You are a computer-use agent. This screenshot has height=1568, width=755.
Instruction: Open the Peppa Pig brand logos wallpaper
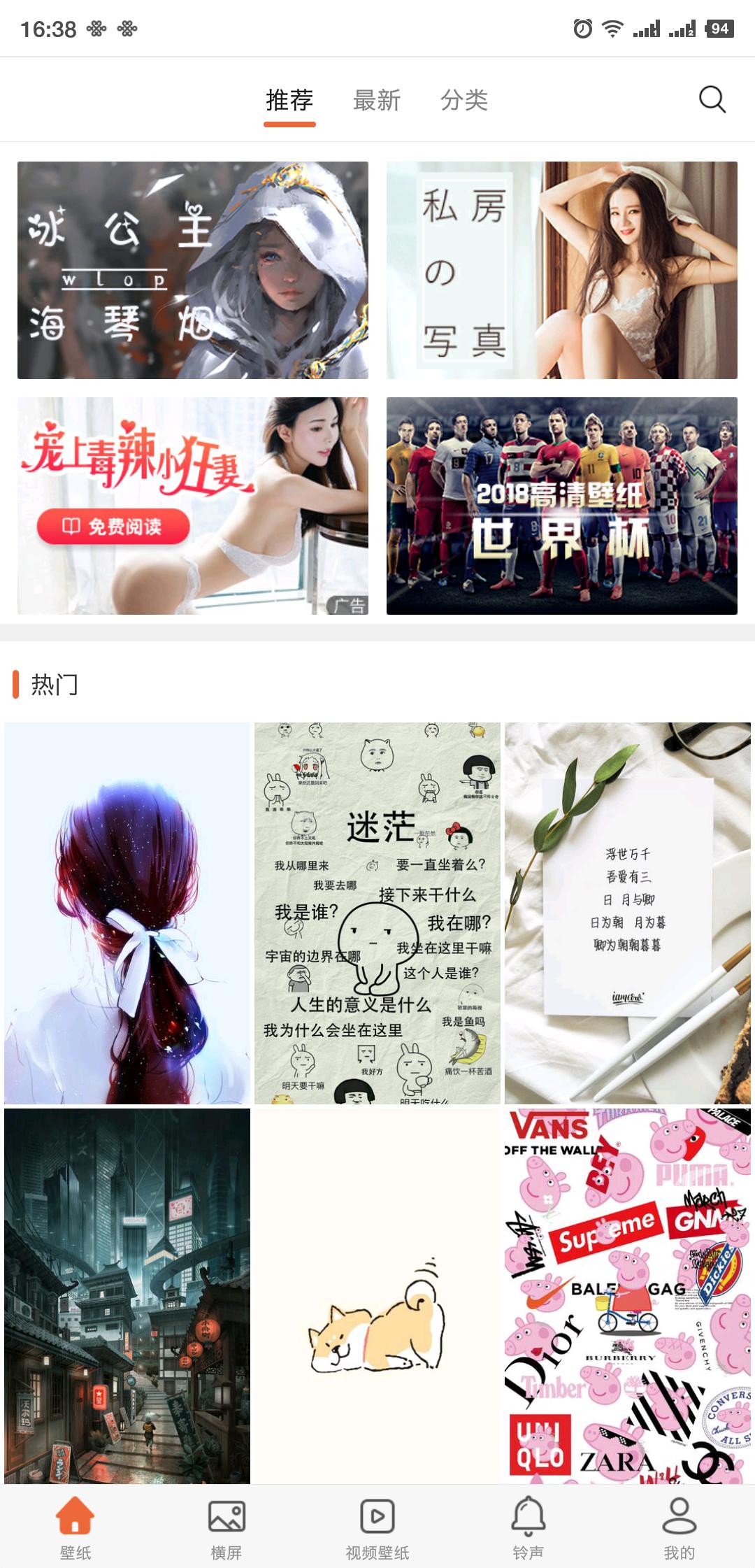click(627, 1295)
